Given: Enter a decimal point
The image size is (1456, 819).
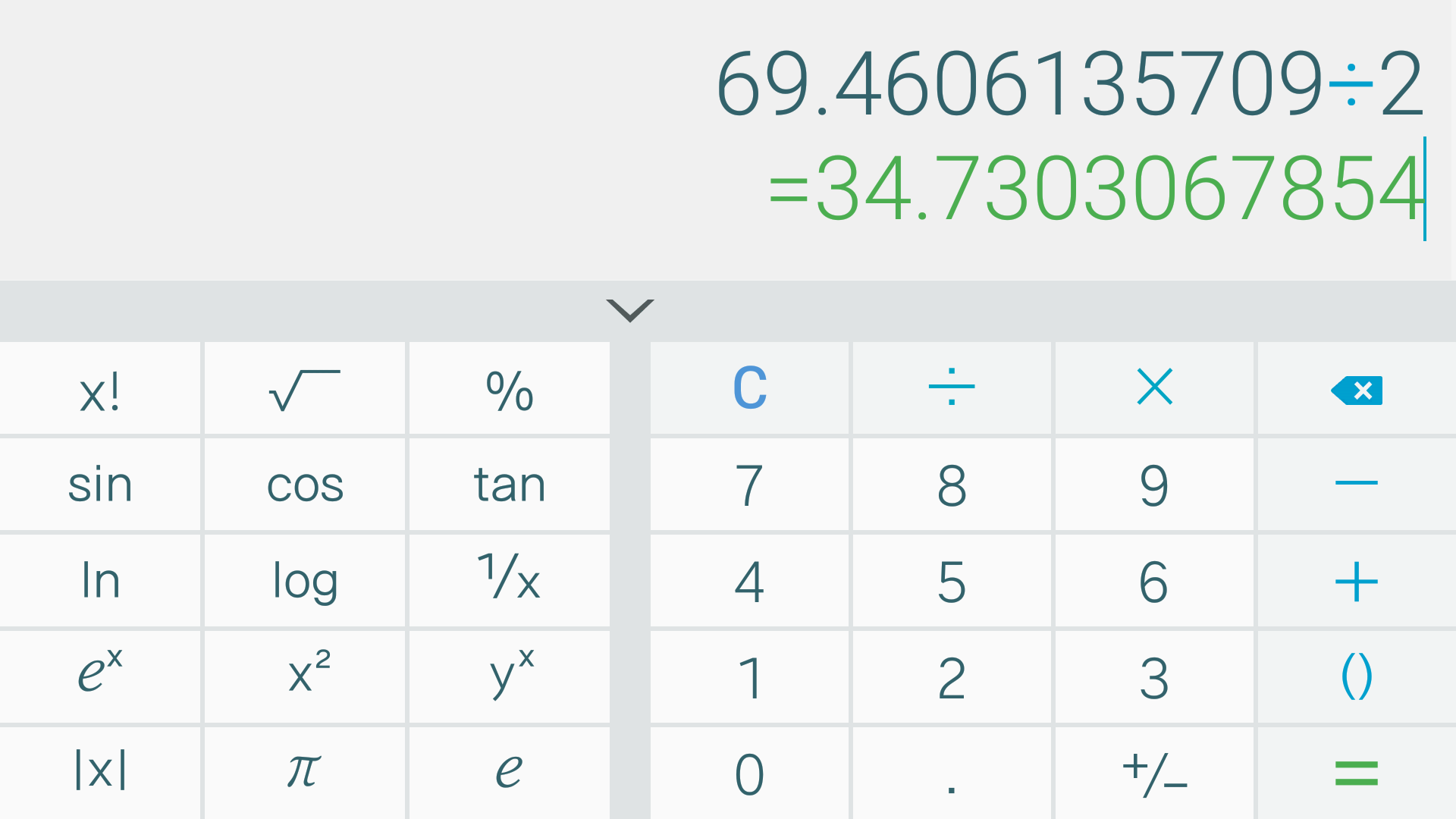Looking at the screenshot, I should [x=952, y=773].
